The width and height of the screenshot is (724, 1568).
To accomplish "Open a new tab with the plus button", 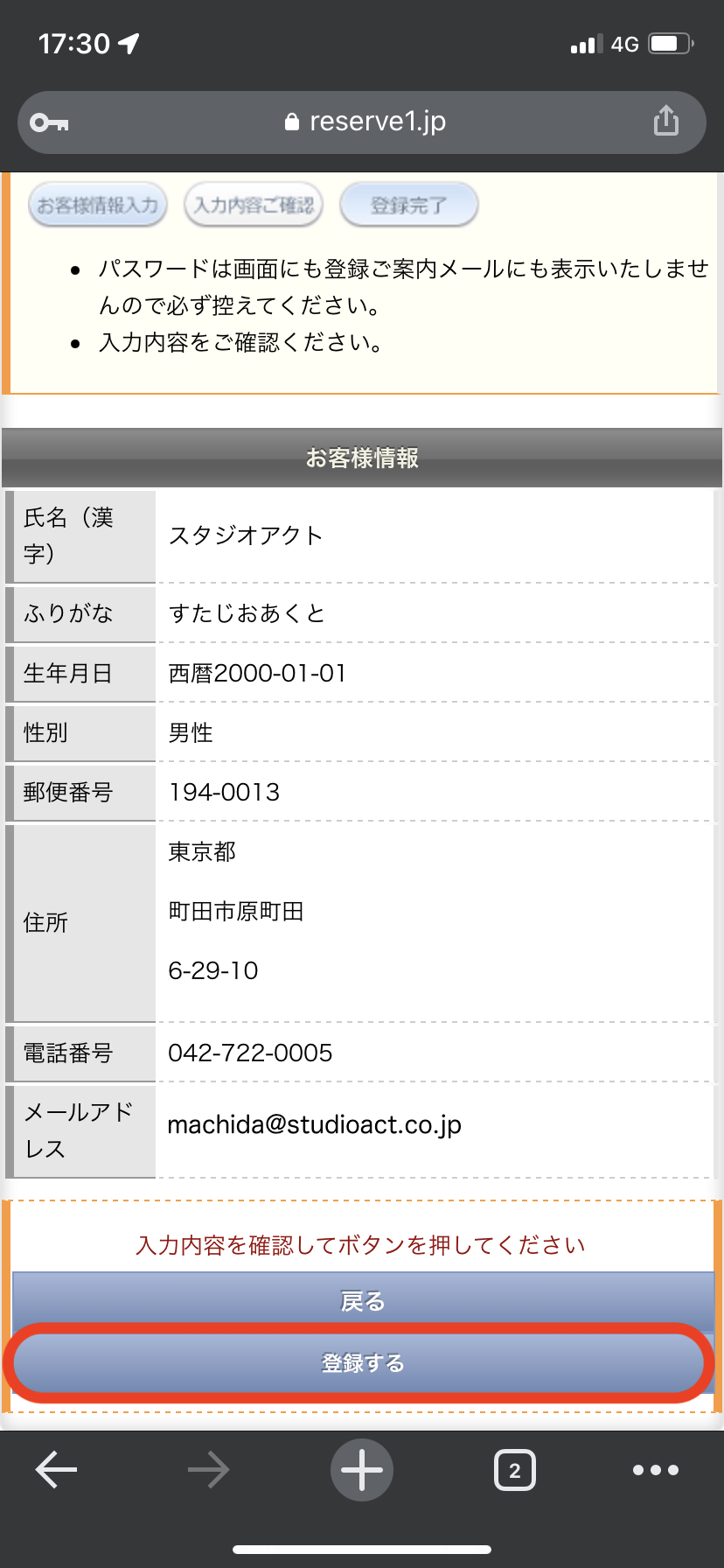I will tap(362, 1470).
